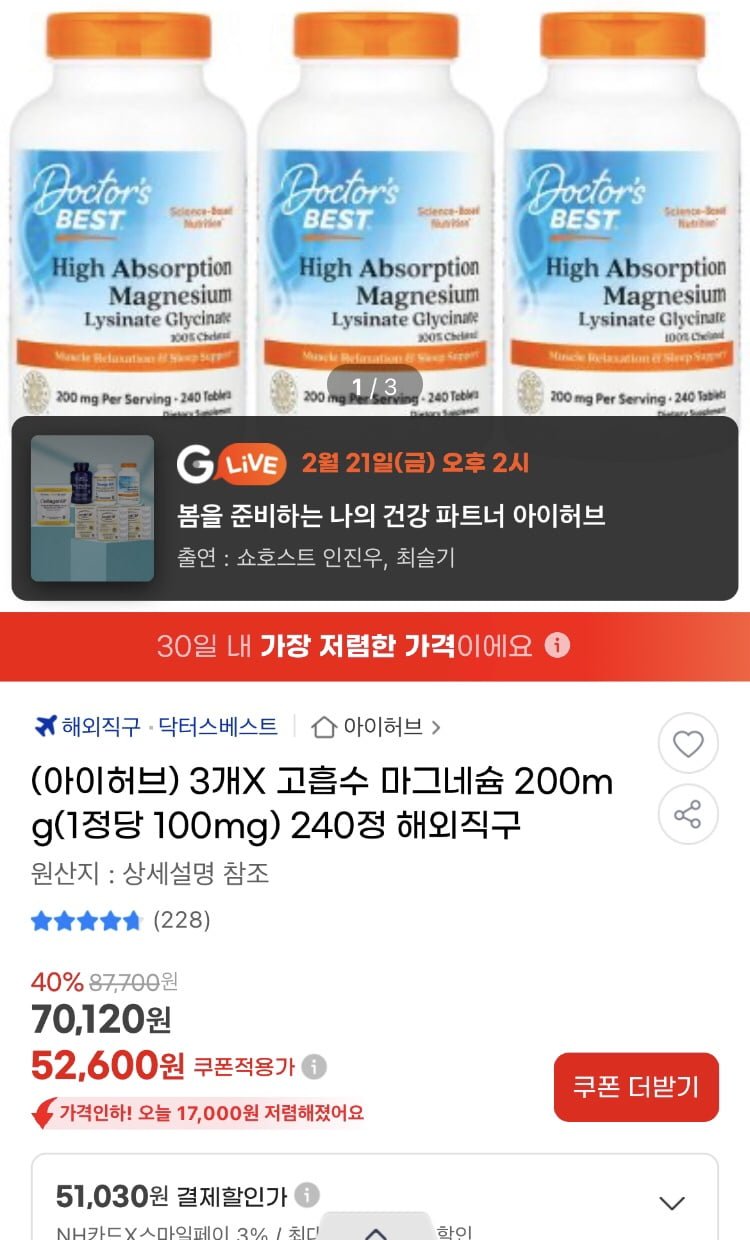Tap info icon on lowest-price banner

click(x=557, y=645)
